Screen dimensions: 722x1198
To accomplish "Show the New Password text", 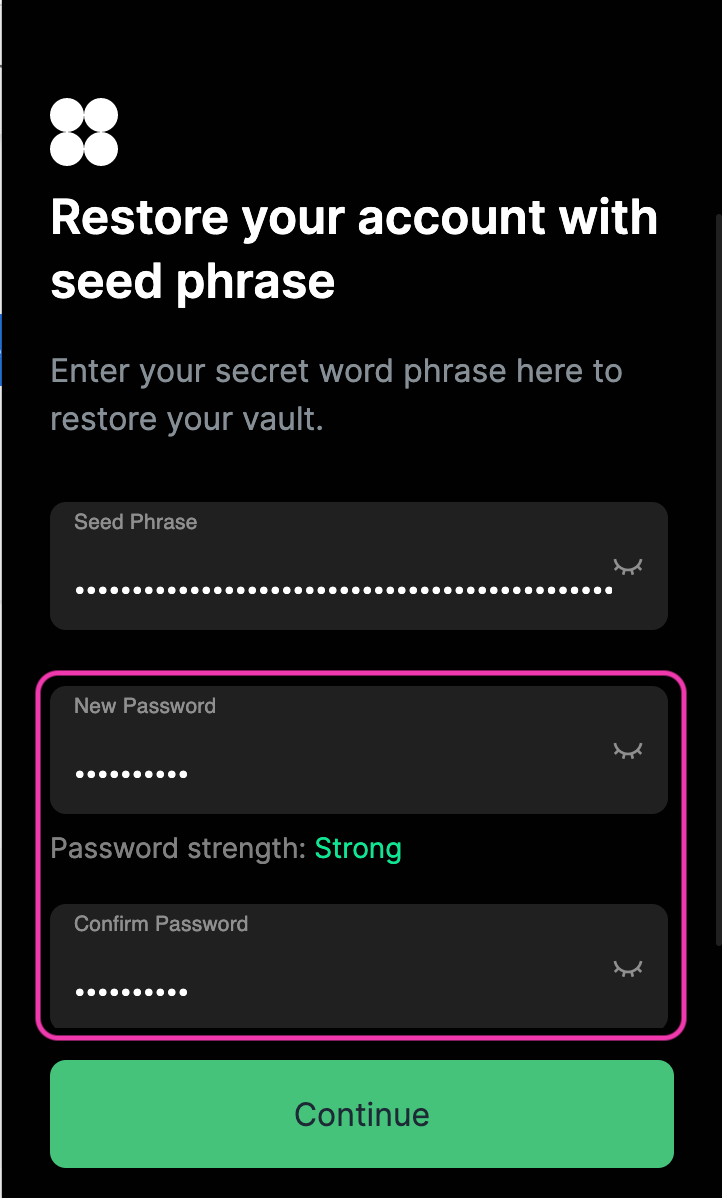I will (x=627, y=751).
